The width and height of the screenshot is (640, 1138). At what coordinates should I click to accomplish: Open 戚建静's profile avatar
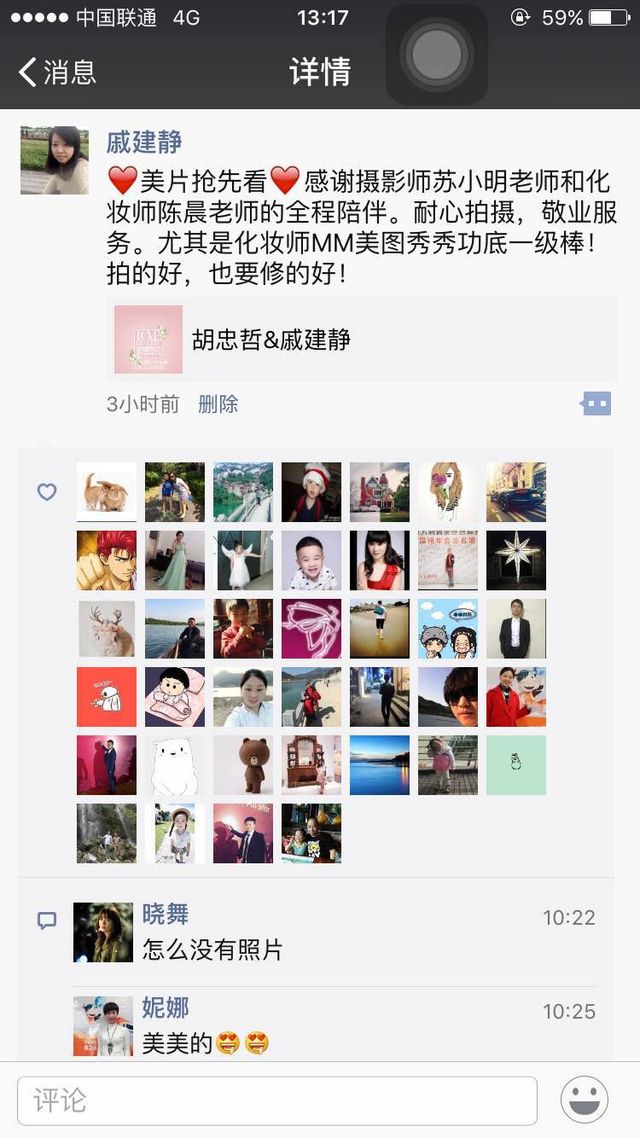pyautogui.click(x=54, y=160)
